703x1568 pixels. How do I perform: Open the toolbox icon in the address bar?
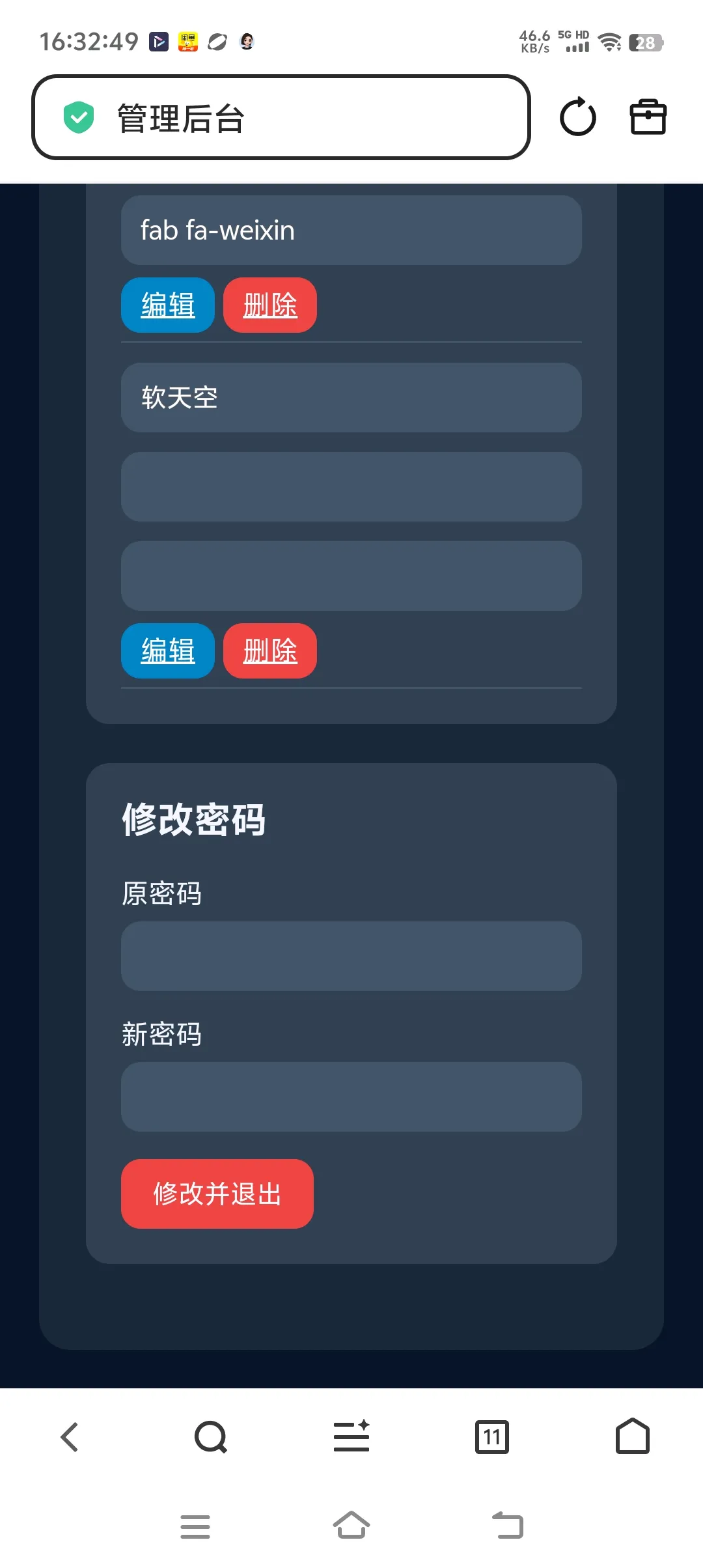pyautogui.click(x=648, y=117)
